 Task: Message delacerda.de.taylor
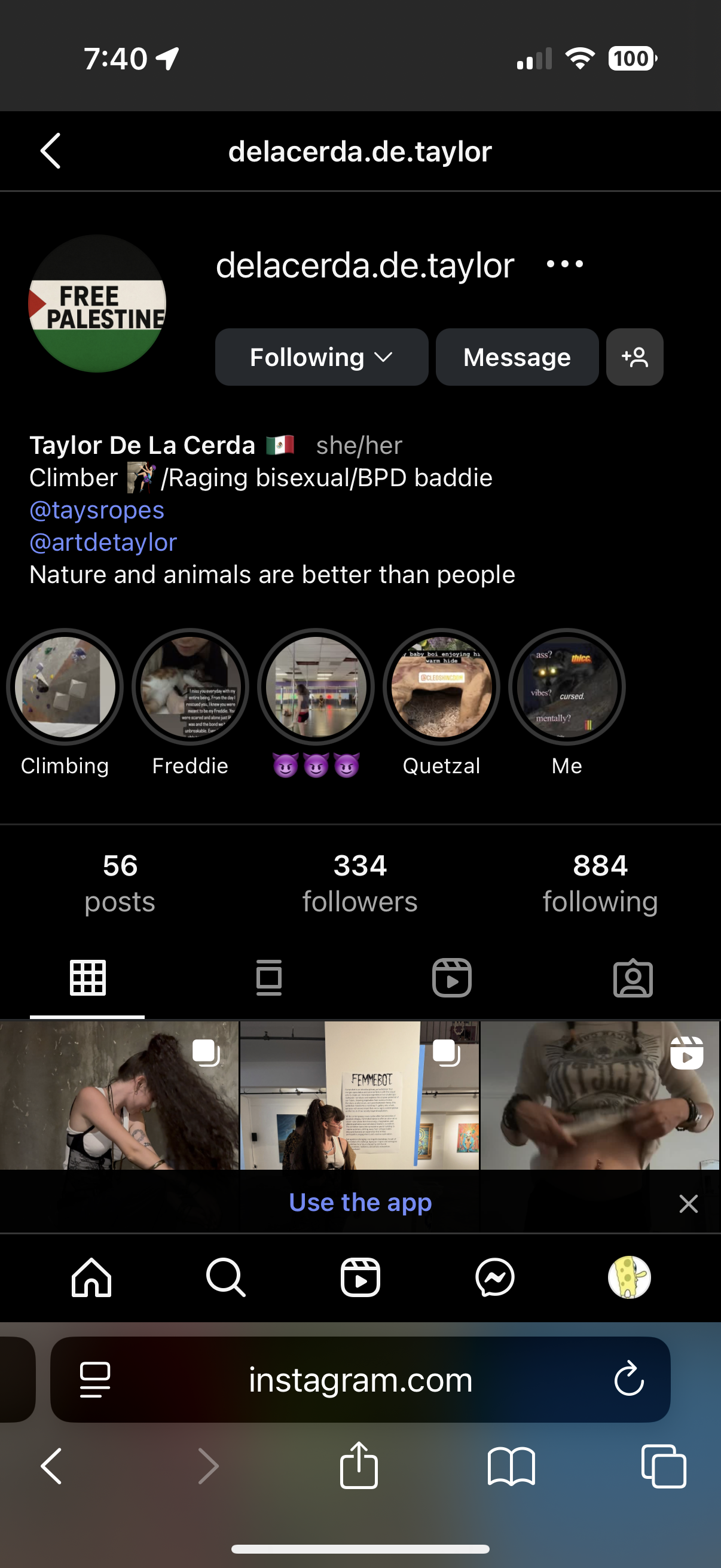517,357
